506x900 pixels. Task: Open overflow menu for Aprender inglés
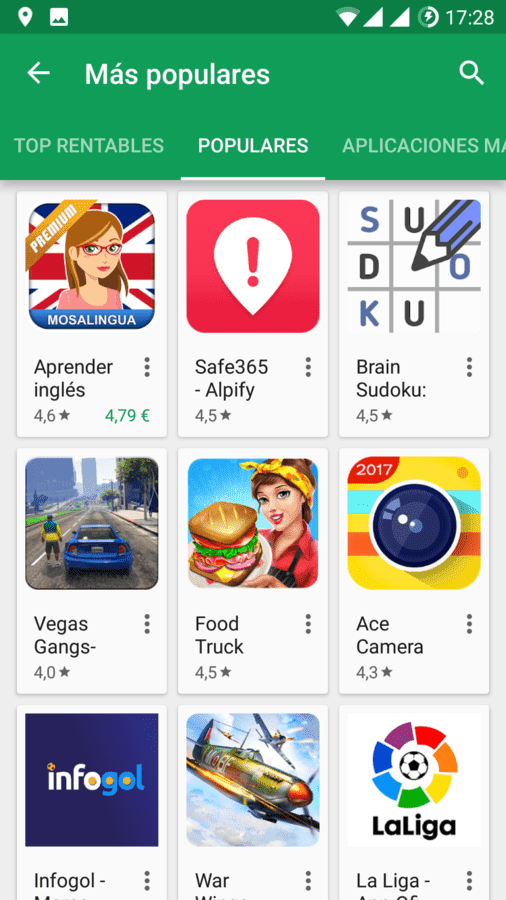[147, 367]
